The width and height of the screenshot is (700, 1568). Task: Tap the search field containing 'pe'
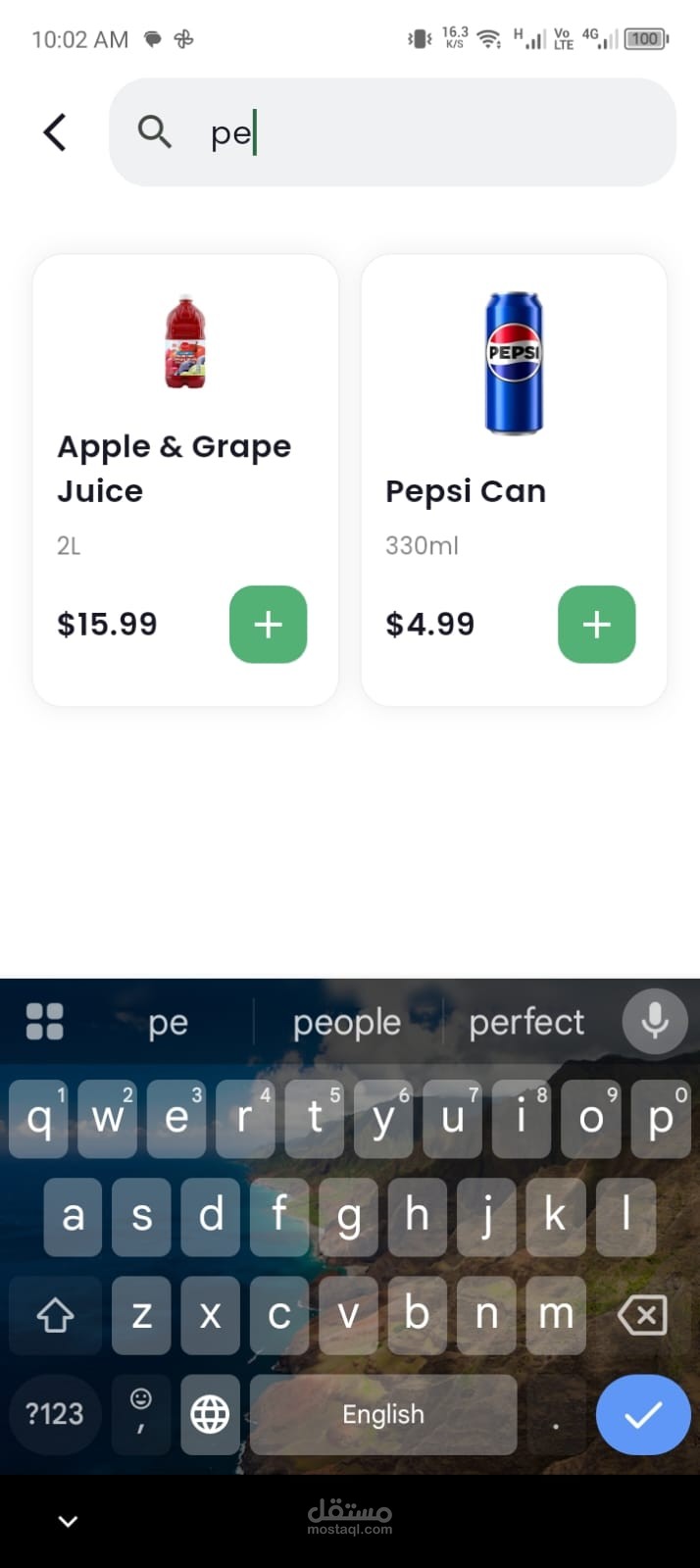tap(412, 132)
